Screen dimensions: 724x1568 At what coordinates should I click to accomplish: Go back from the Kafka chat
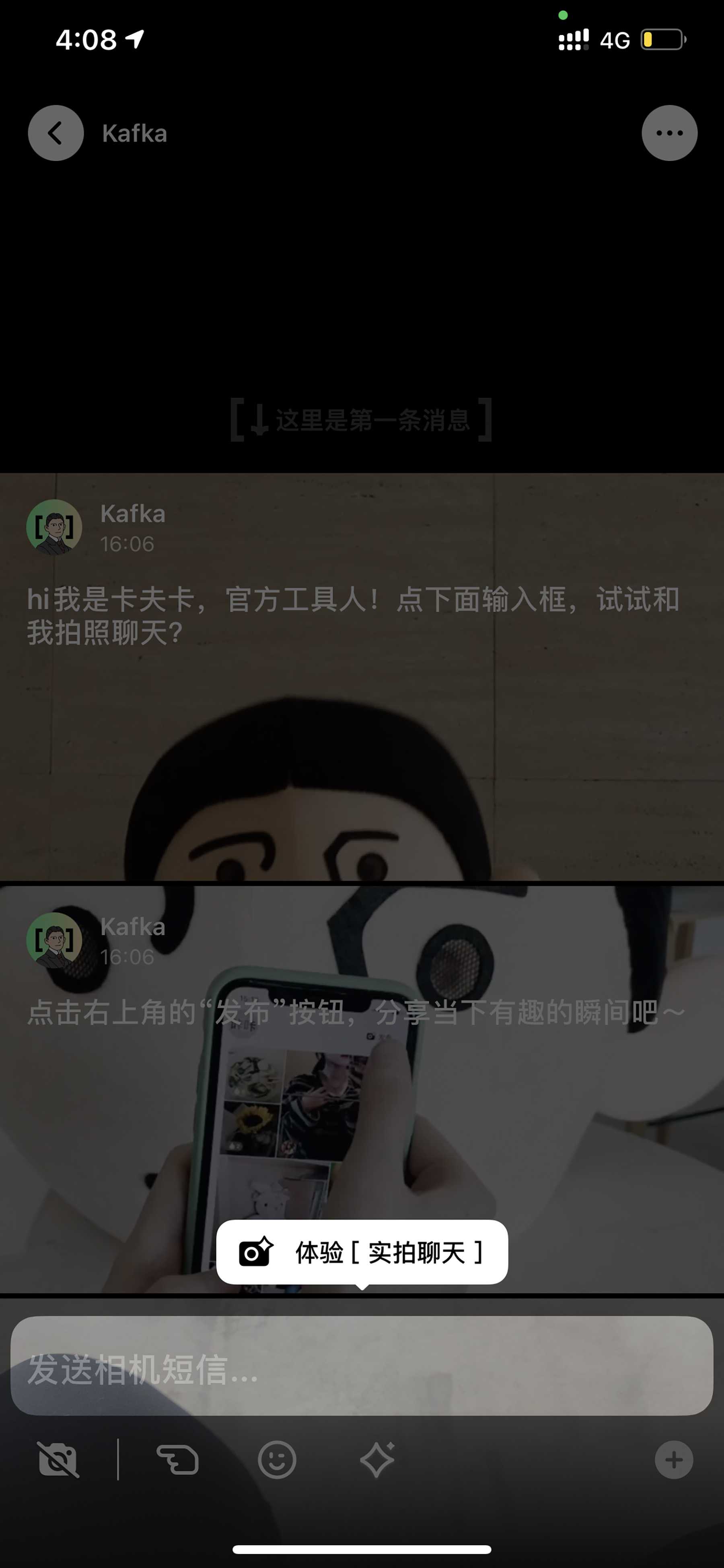pos(56,133)
